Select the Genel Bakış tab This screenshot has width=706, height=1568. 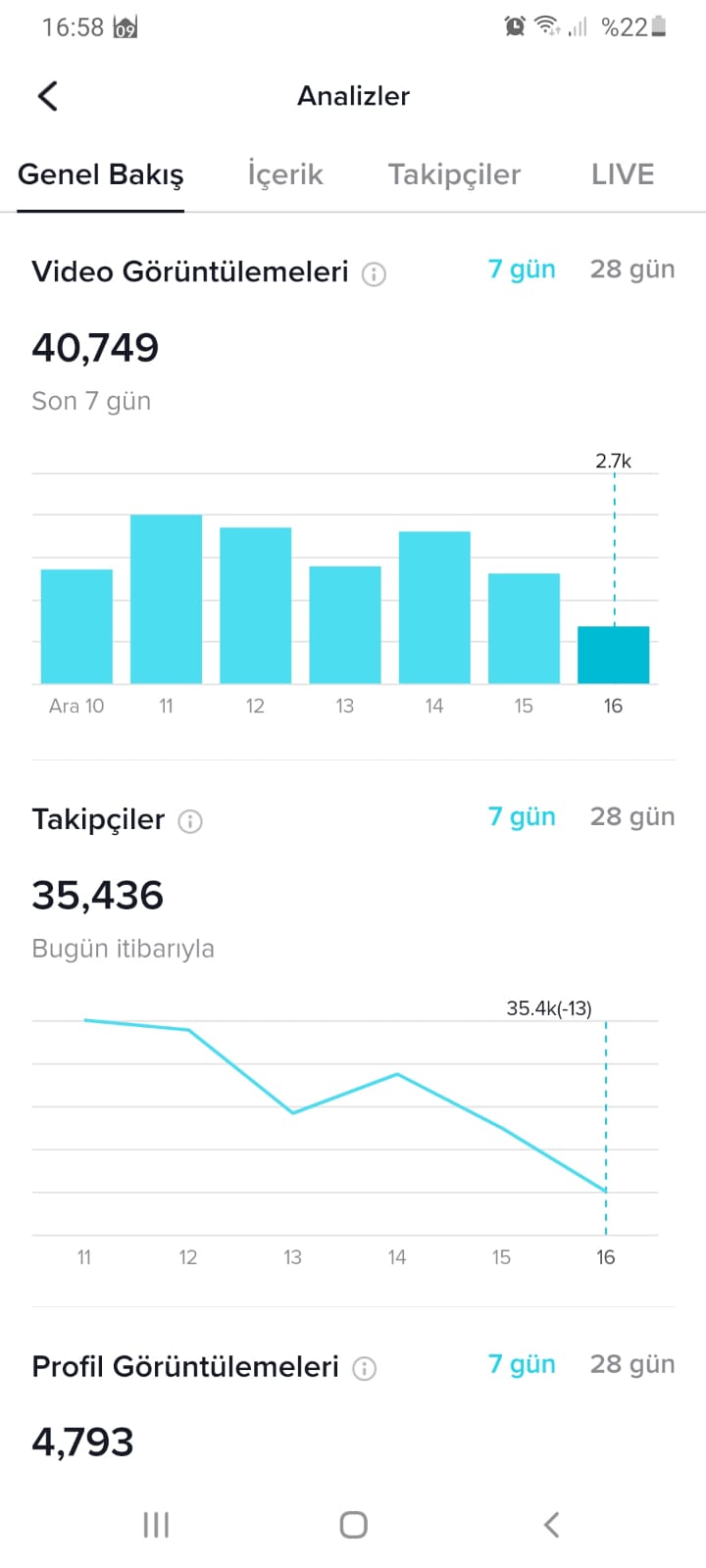pos(101,174)
